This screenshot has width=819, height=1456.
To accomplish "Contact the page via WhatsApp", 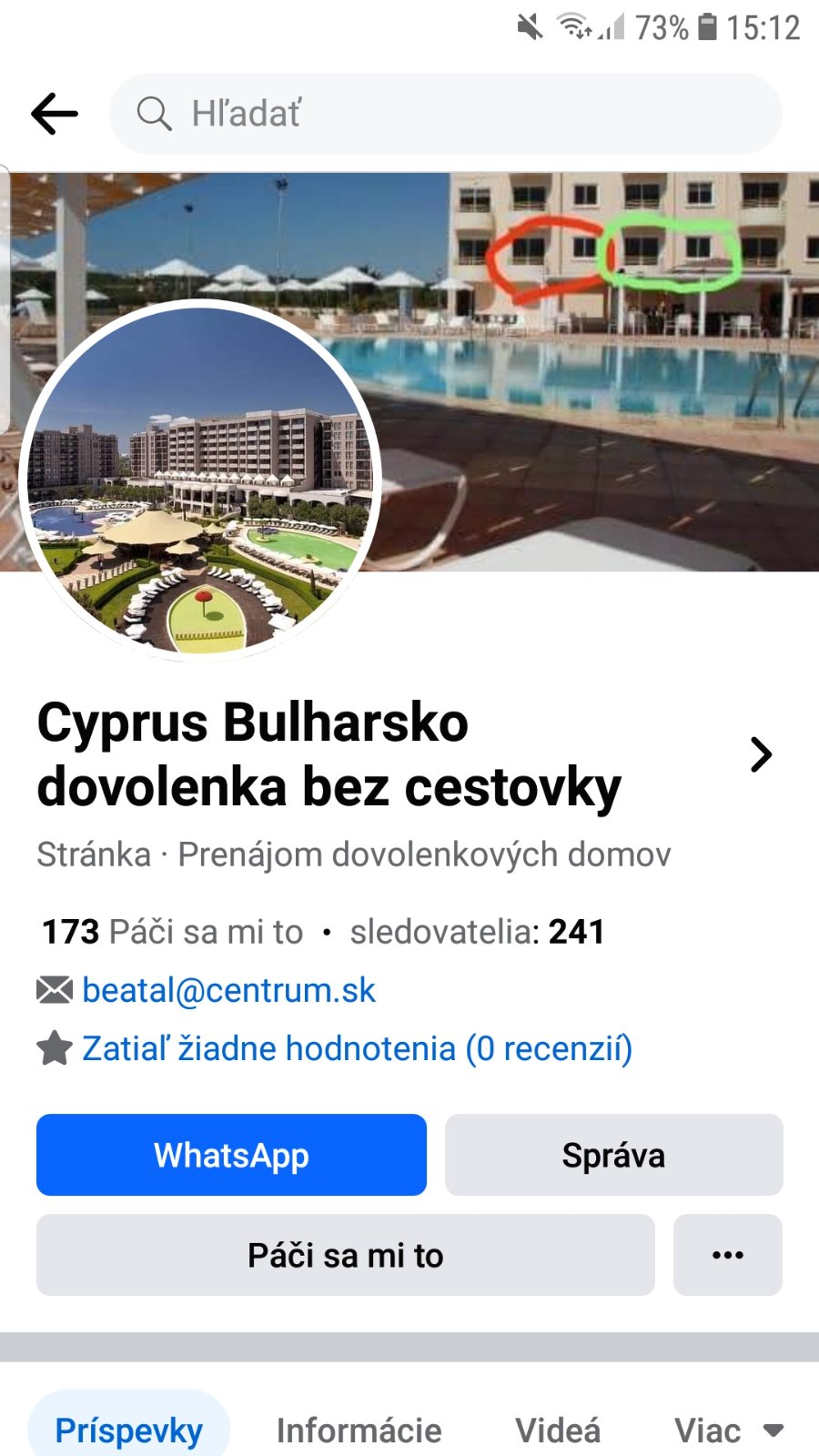I will pos(231,1155).
